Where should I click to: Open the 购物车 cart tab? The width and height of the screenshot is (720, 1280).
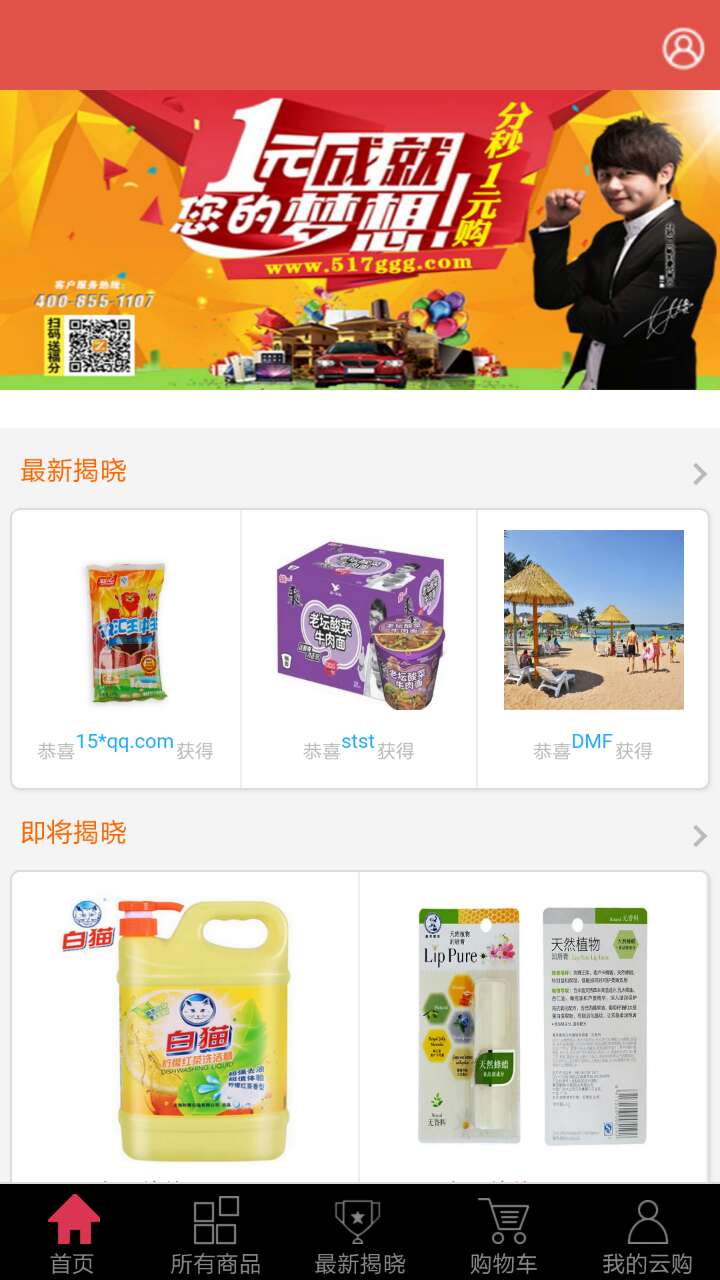point(503,1234)
